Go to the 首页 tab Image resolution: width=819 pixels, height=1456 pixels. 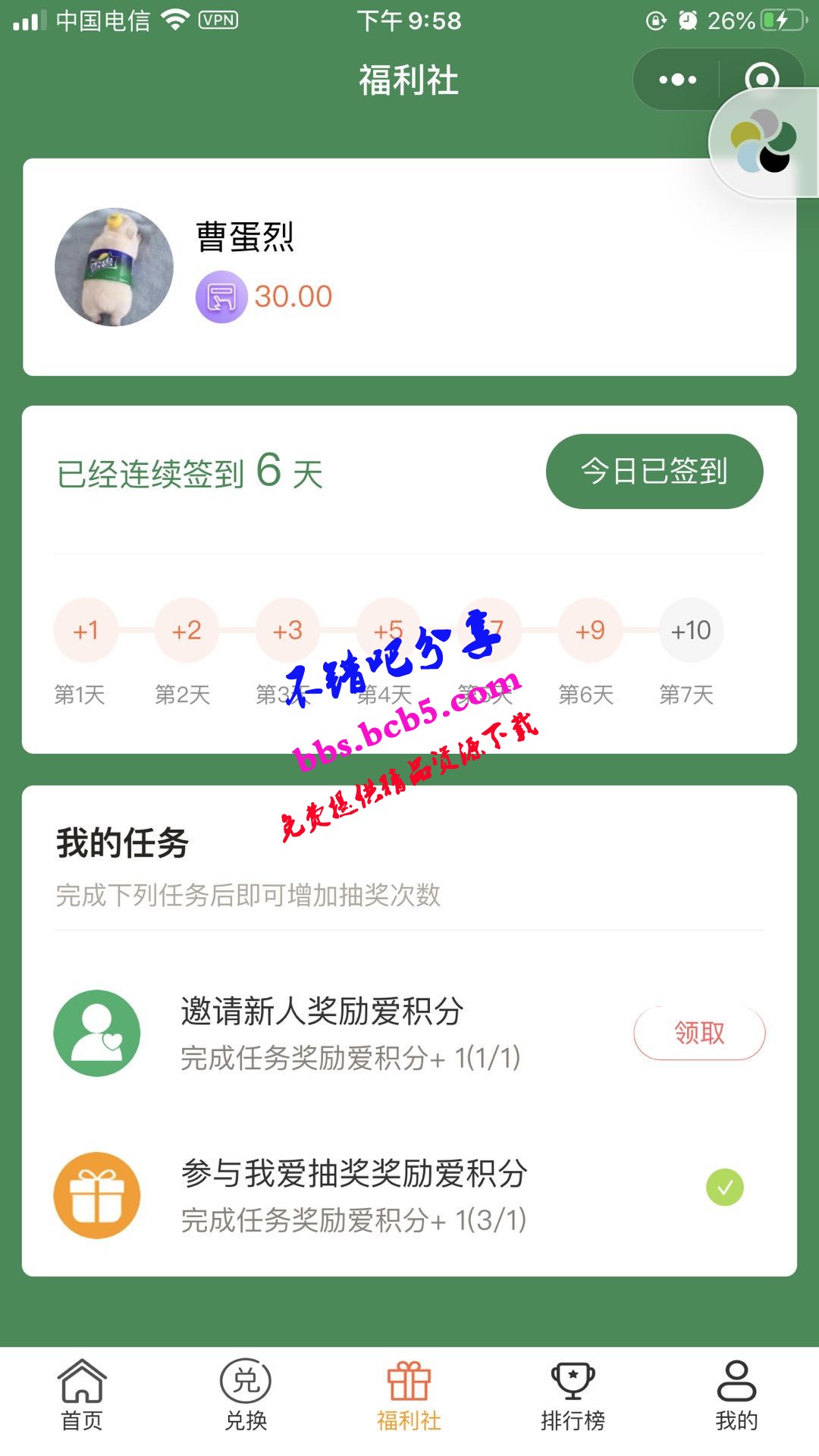coord(82,1395)
